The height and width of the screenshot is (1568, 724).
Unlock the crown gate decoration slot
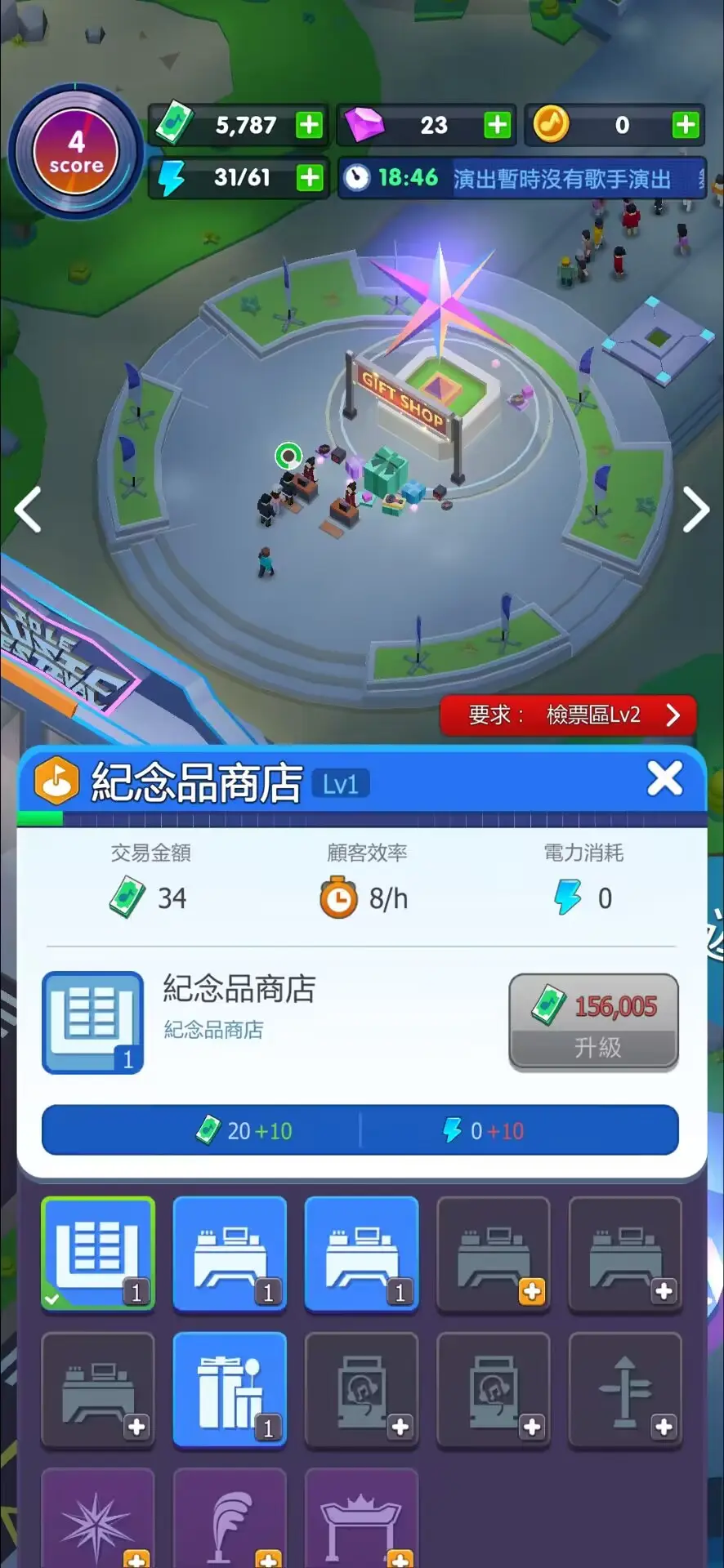[361, 1518]
